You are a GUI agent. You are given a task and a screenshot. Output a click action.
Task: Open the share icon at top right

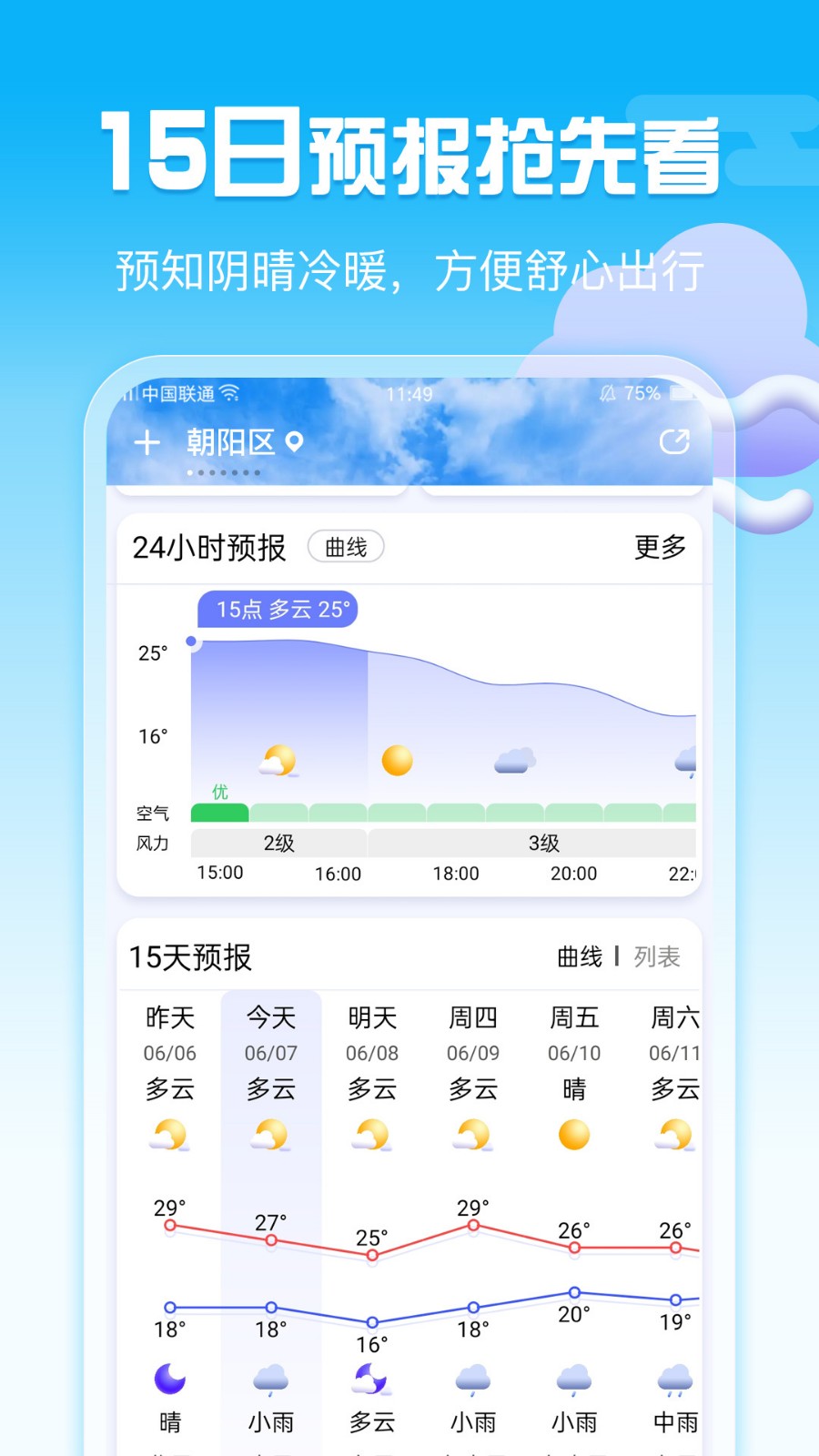tap(675, 443)
